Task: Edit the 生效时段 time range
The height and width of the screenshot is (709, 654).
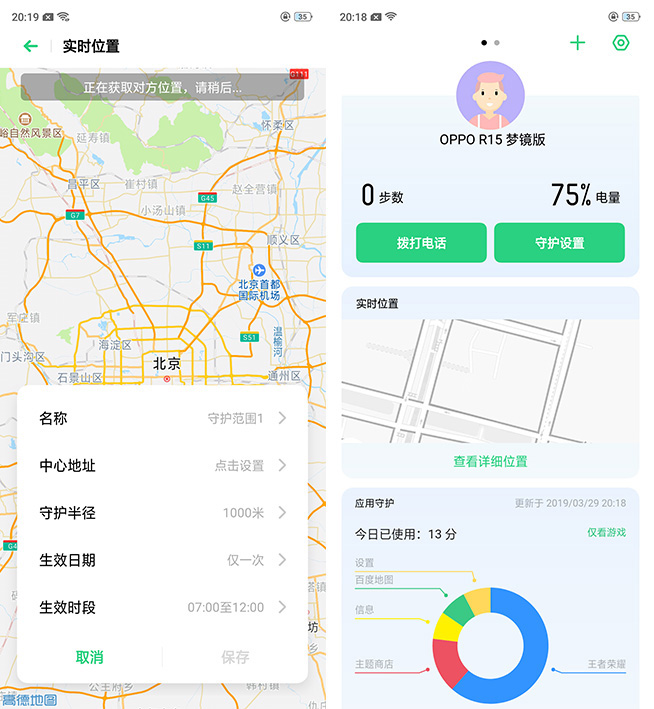Action: (162, 607)
